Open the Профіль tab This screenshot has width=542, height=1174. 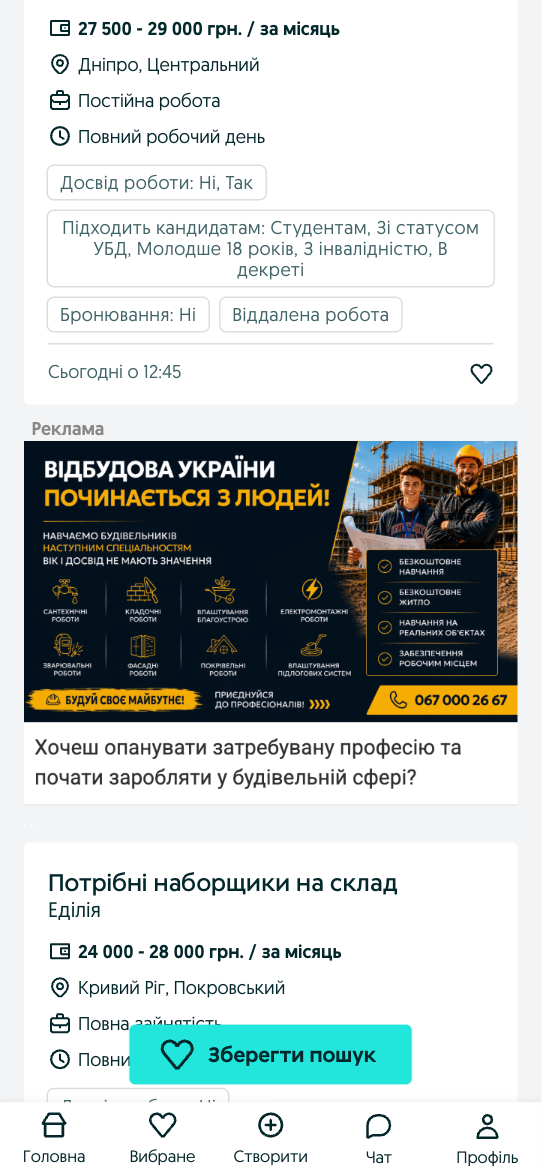(487, 1138)
